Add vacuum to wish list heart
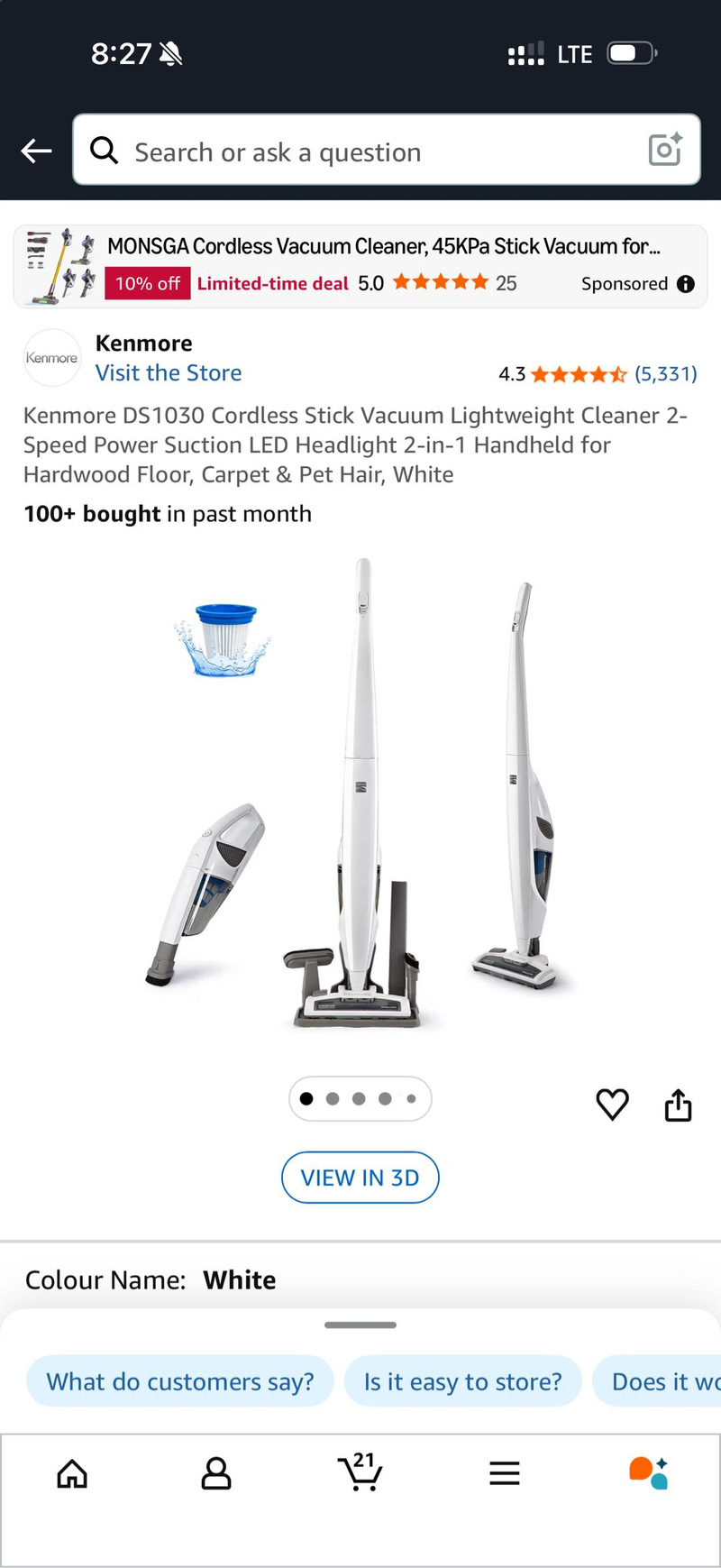Screen dimensions: 721x1568 pos(613,1104)
